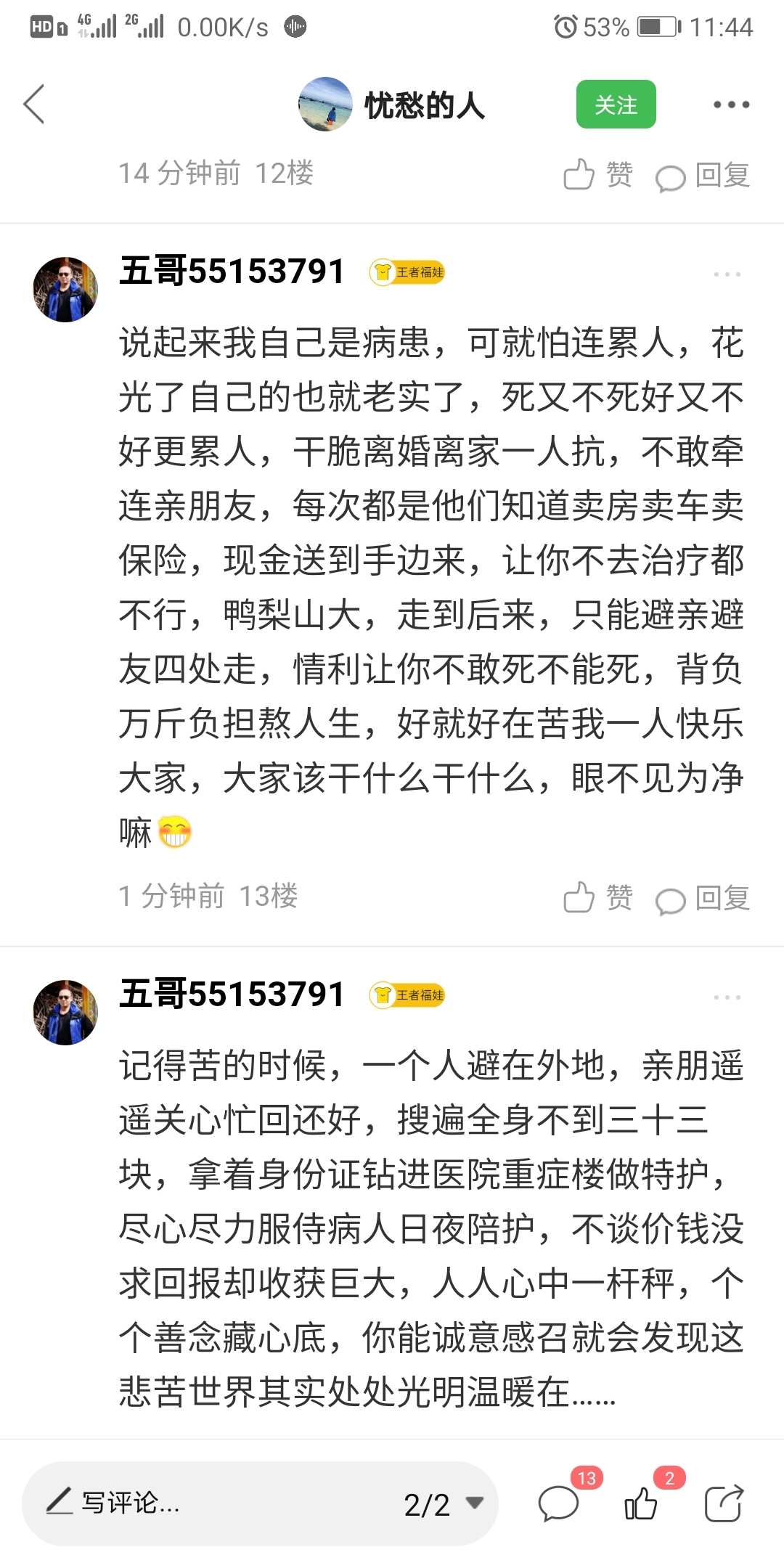This screenshot has height=1568, width=784.
Task: Reply to the 13楼 comment
Action: pos(702,898)
